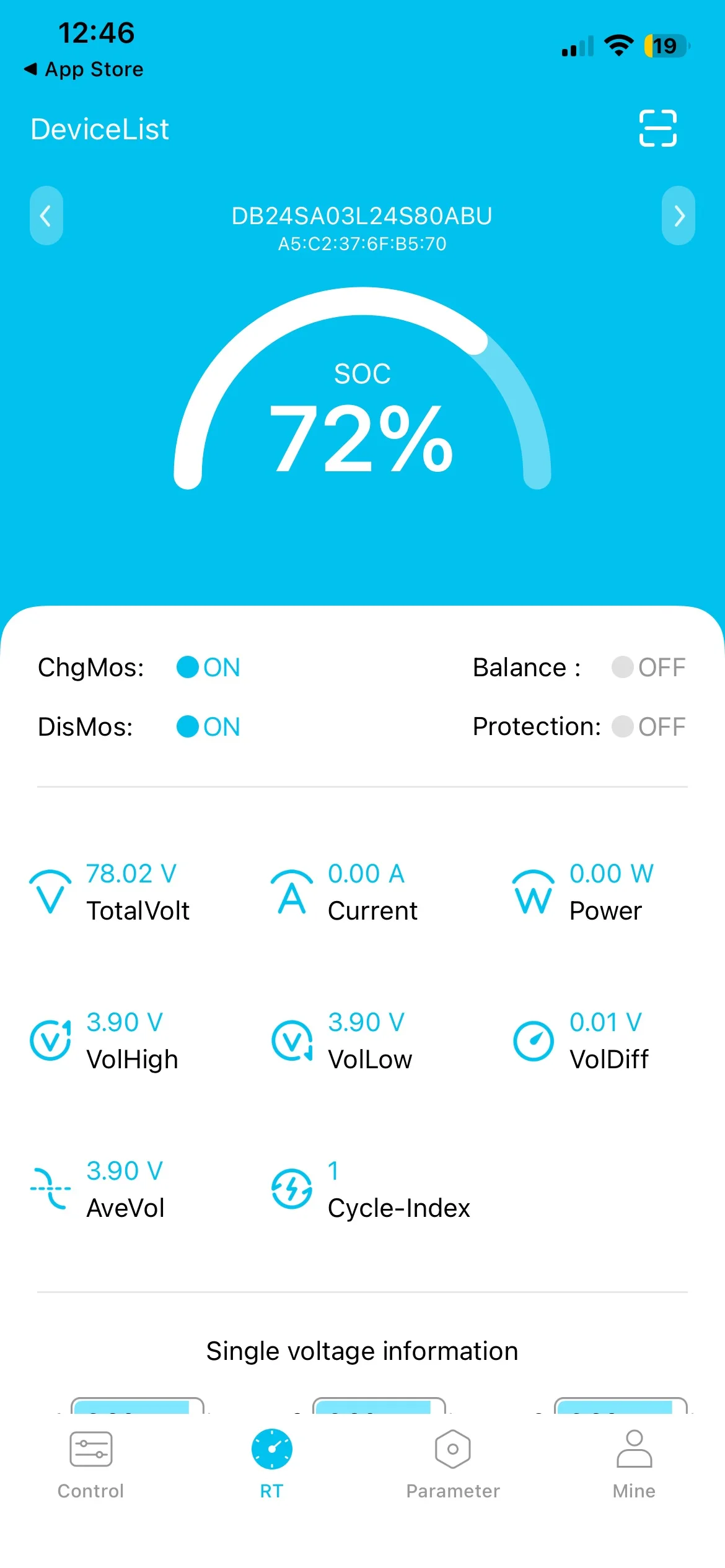Go to the next device
Screen dimensions: 725x1568
pos(679,216)
